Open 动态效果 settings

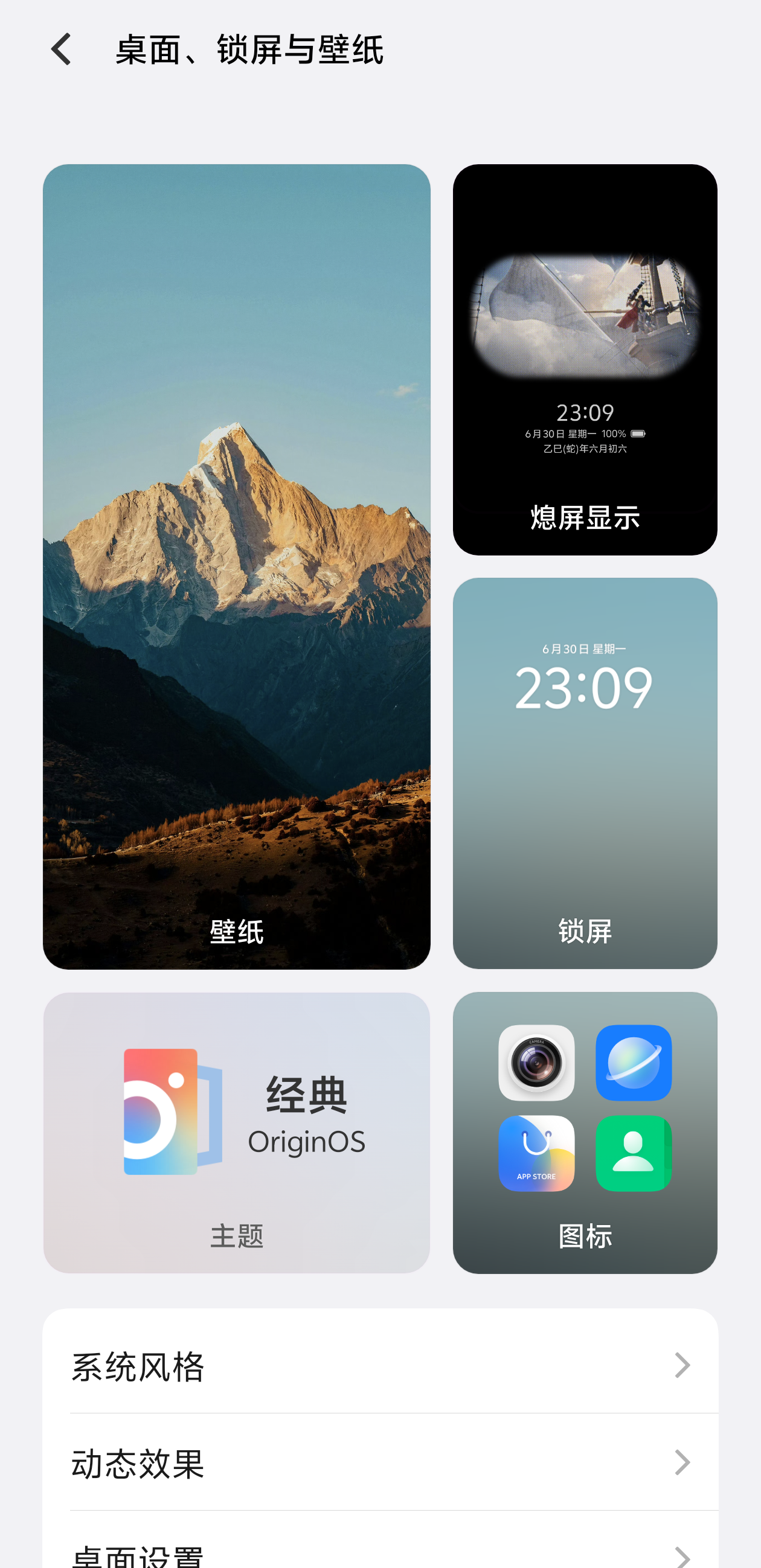pyautogui.click(x=380, y=1463)
